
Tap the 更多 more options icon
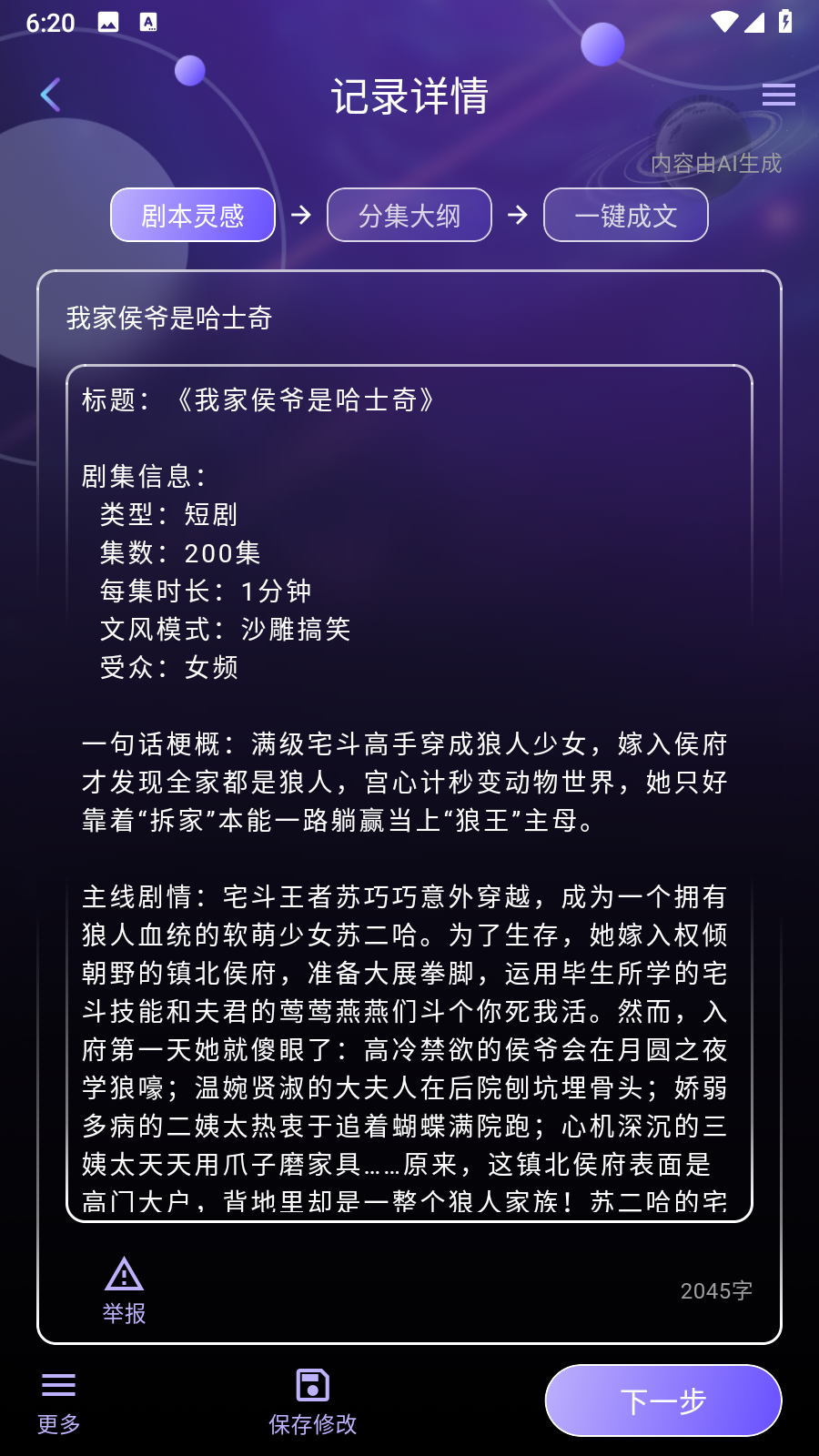(x=57, y=1385)
